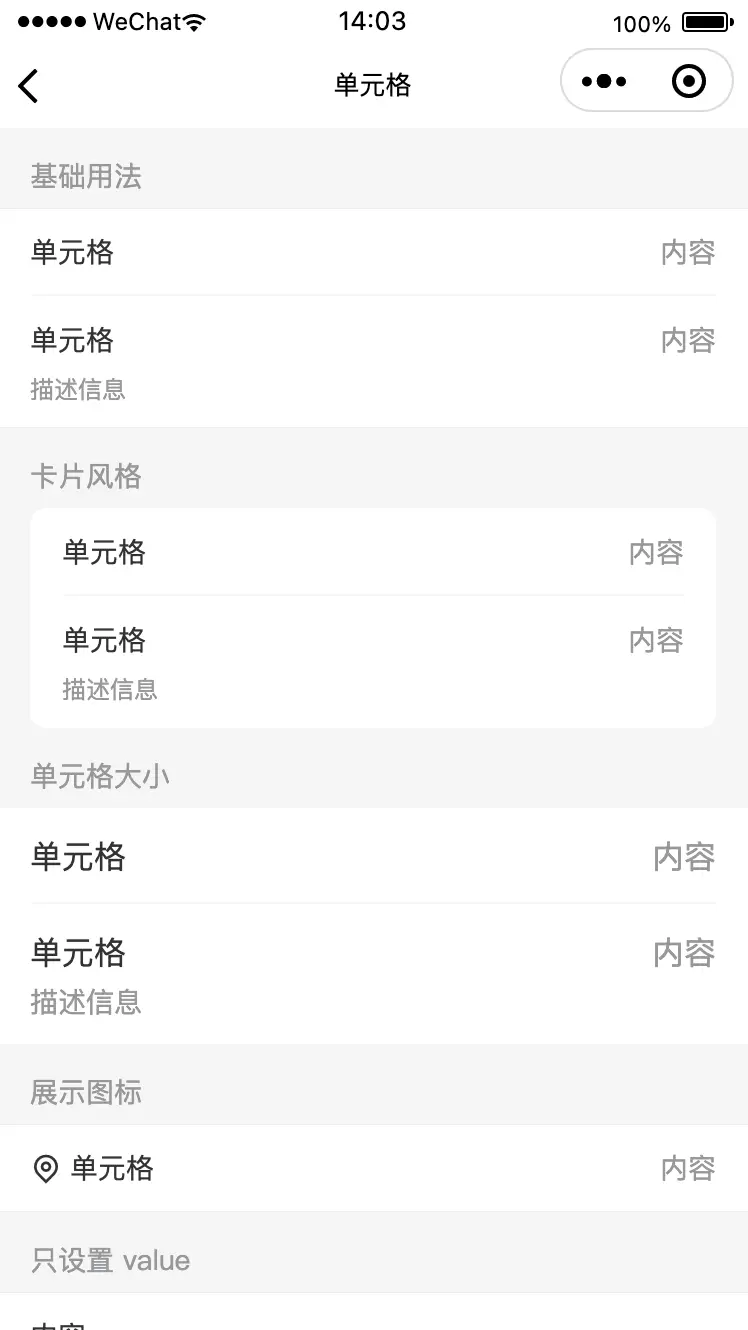Go back using the top-left arrow

click(28, 86)
